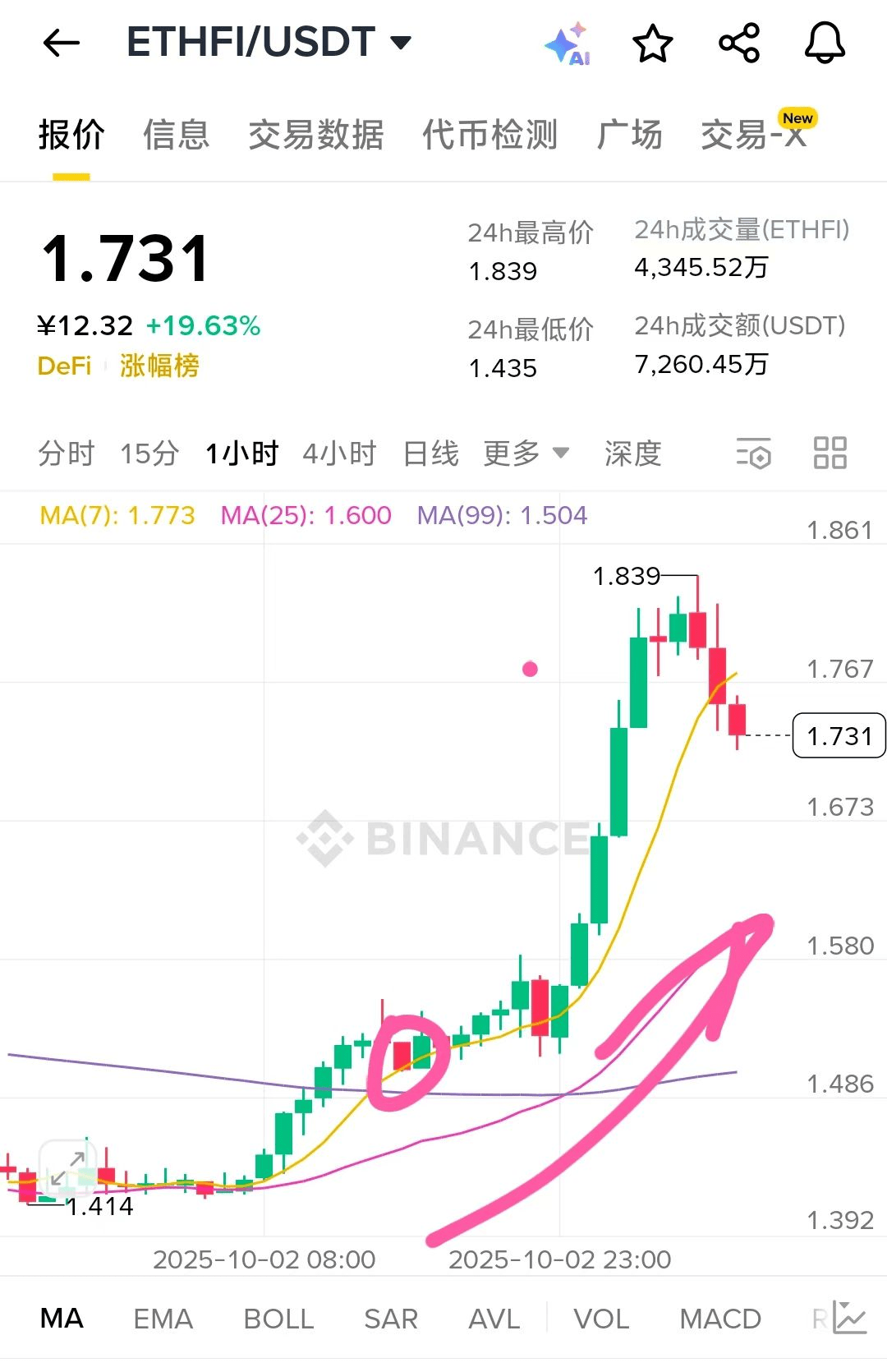Open the 深度 depth view
This screenshot has height=1372, width=887.
tap(633, 453)
